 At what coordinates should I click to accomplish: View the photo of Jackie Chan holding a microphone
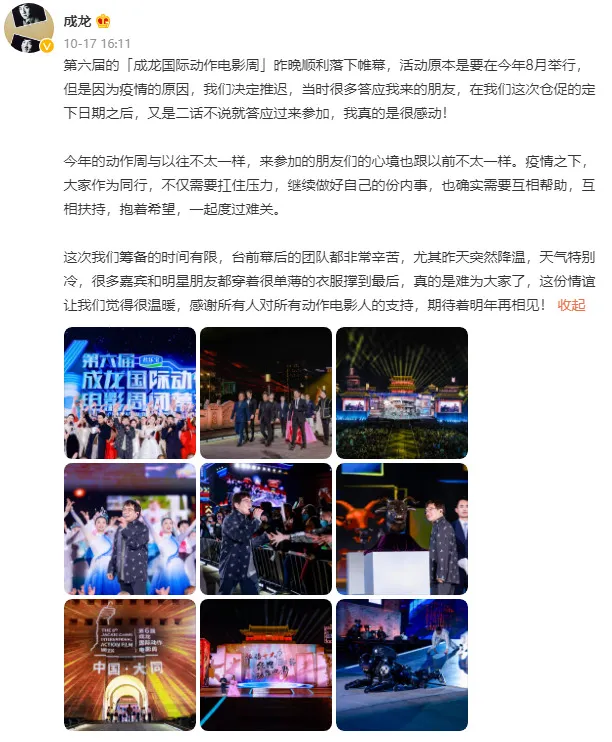266,529
